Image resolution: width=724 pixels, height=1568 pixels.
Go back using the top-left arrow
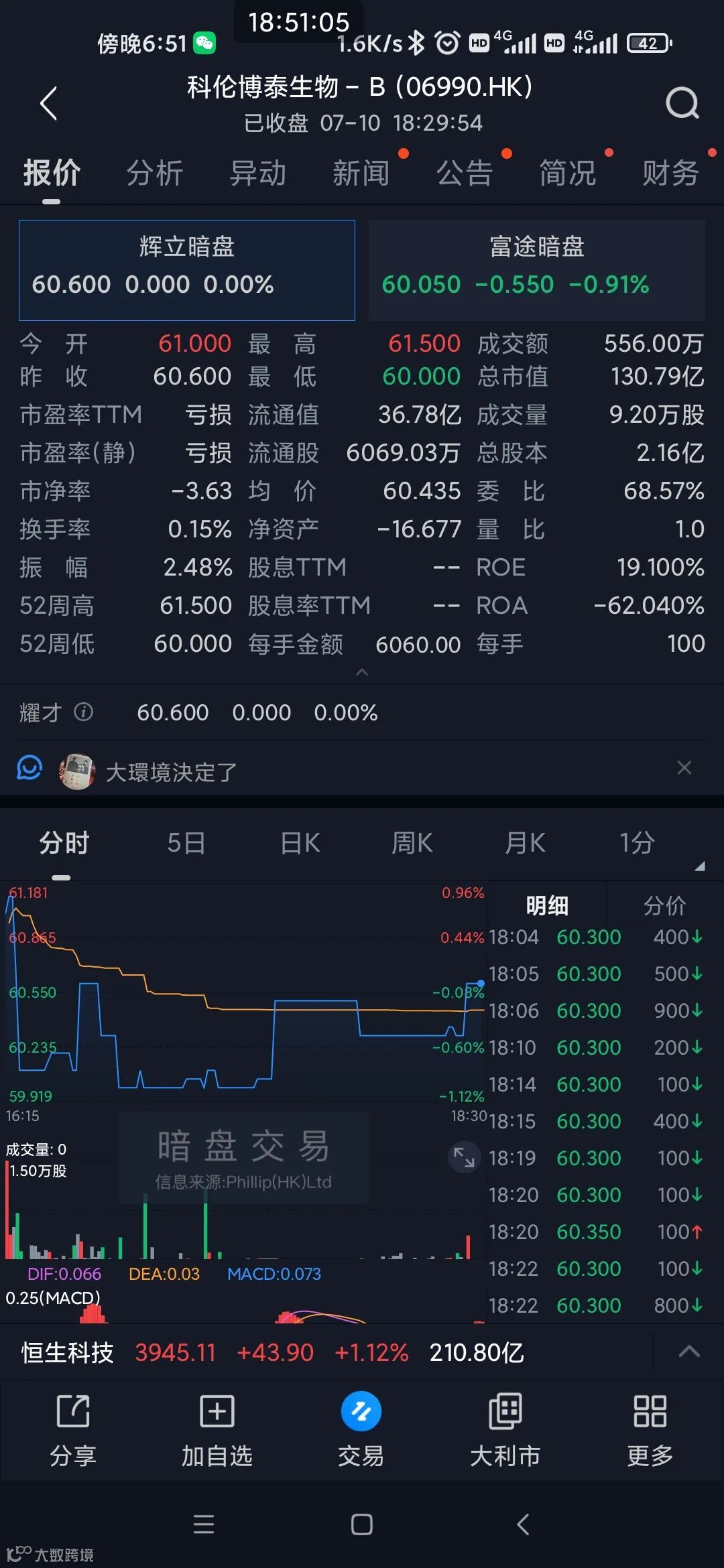[x=48, y=104]
